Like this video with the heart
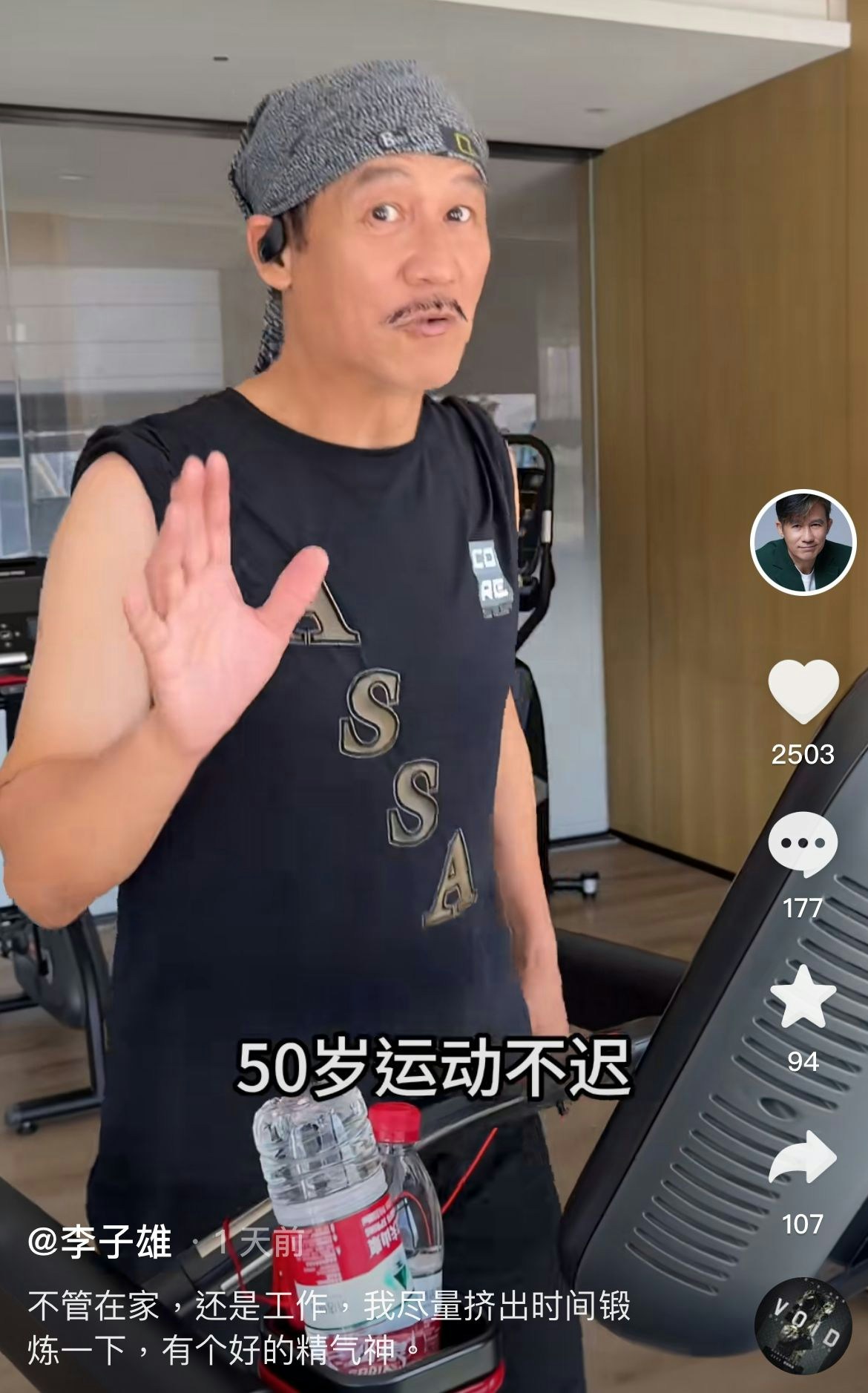The width and height of the screenshot is (868, 1393). tap(803, 691)
